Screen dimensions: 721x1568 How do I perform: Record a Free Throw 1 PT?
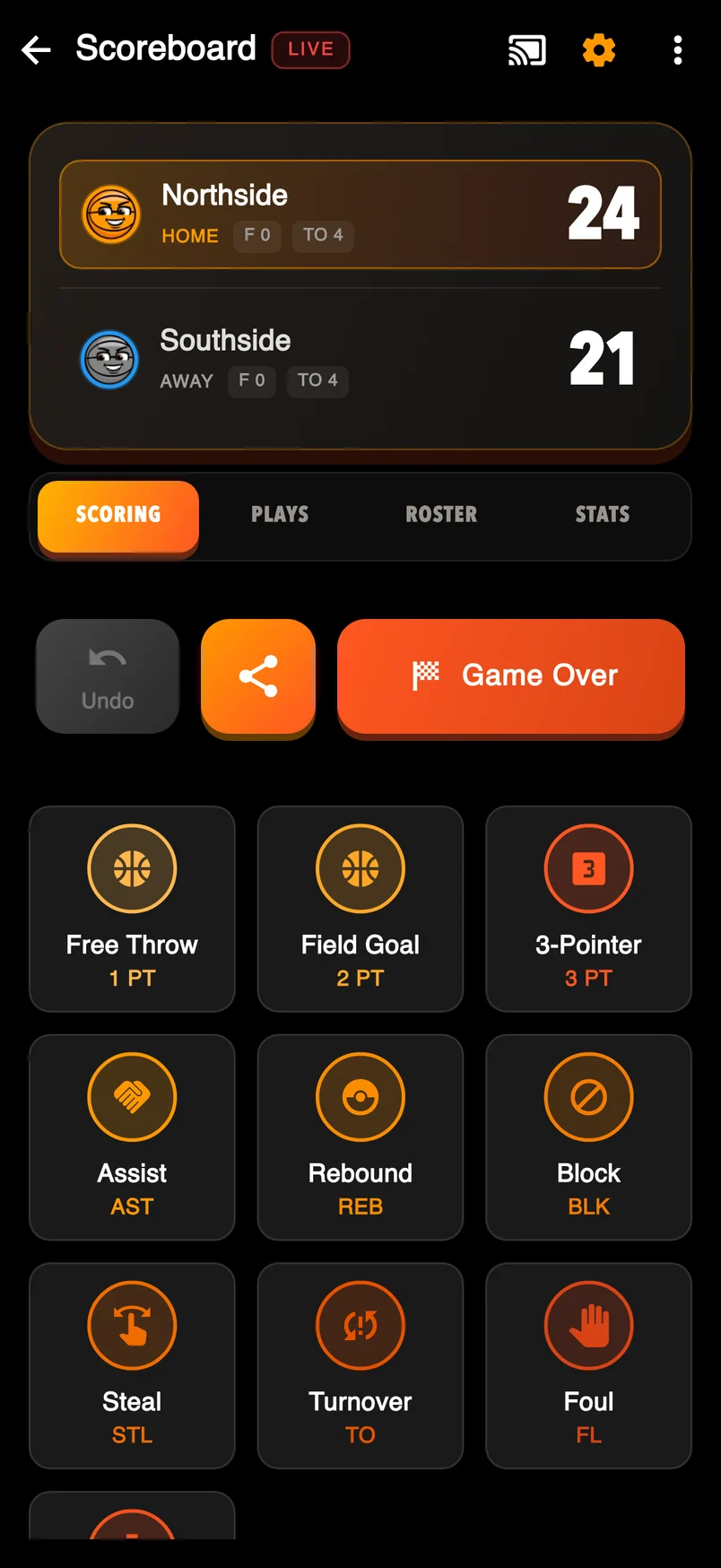132,909
